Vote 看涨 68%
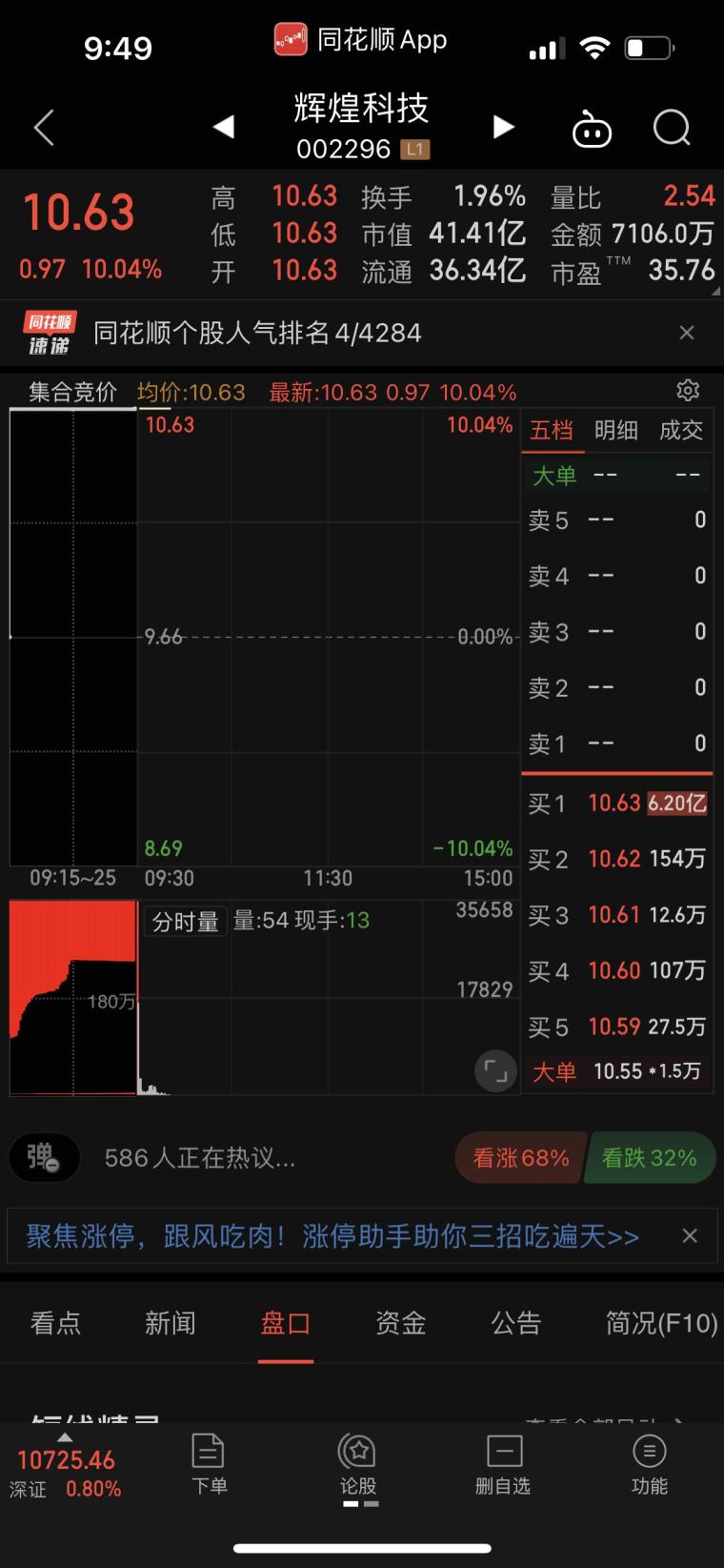724x1568 pixels. pyautogui.click(x=520, y=1158)
